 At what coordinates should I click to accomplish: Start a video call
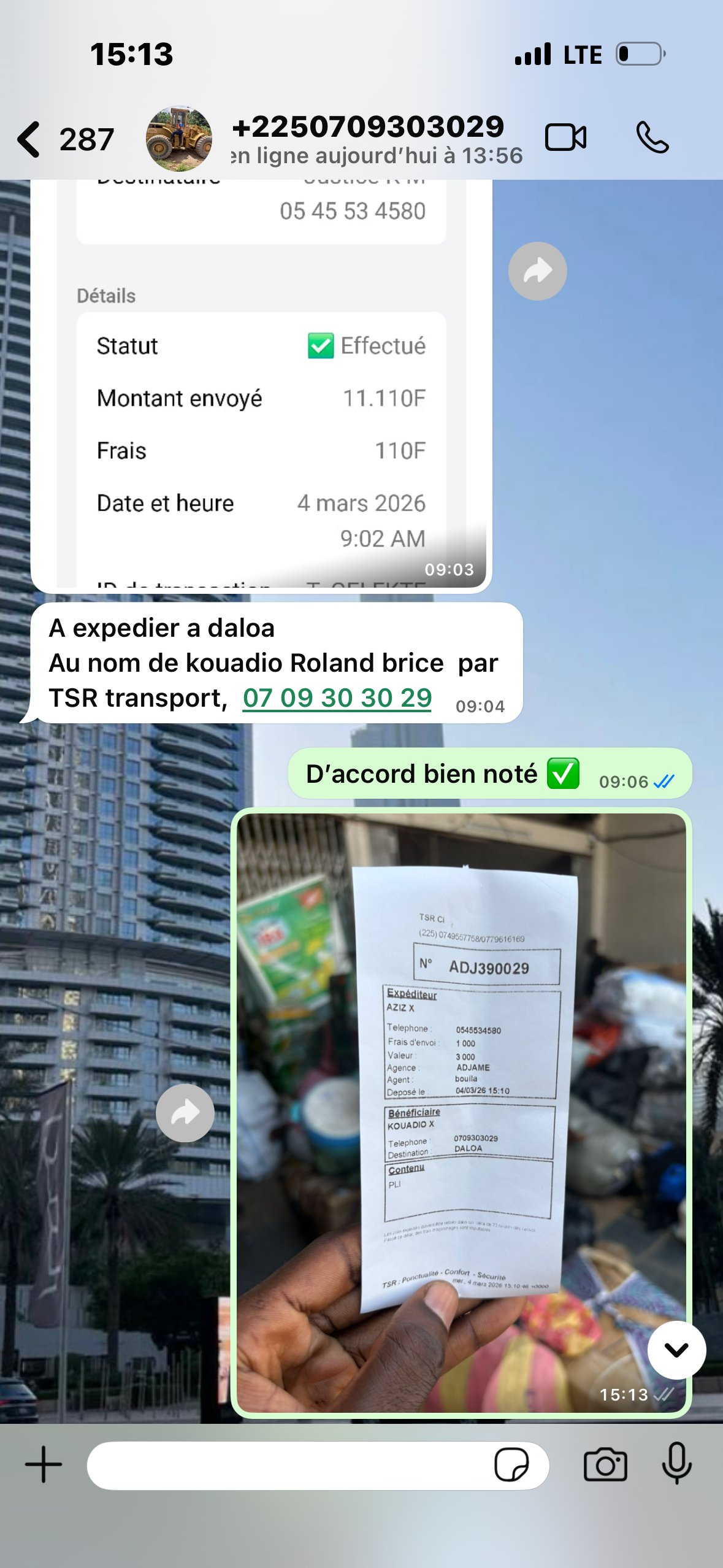(565, 137)
